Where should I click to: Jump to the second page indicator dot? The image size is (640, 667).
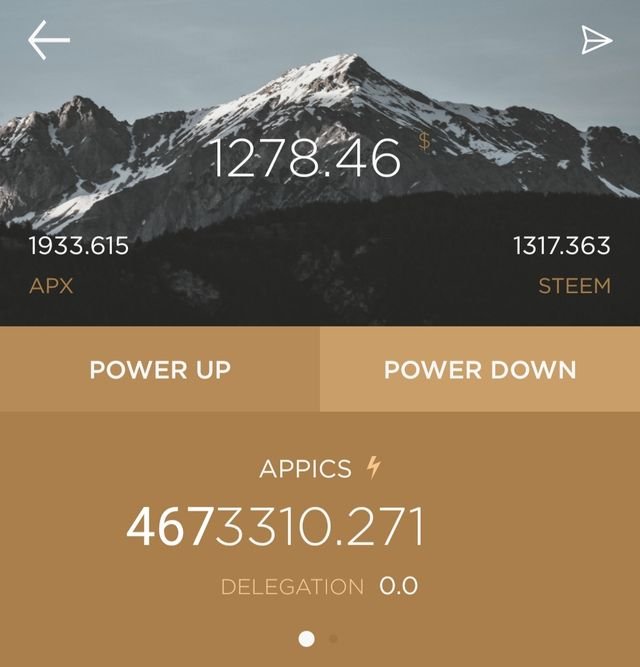[x=333, y=638]
